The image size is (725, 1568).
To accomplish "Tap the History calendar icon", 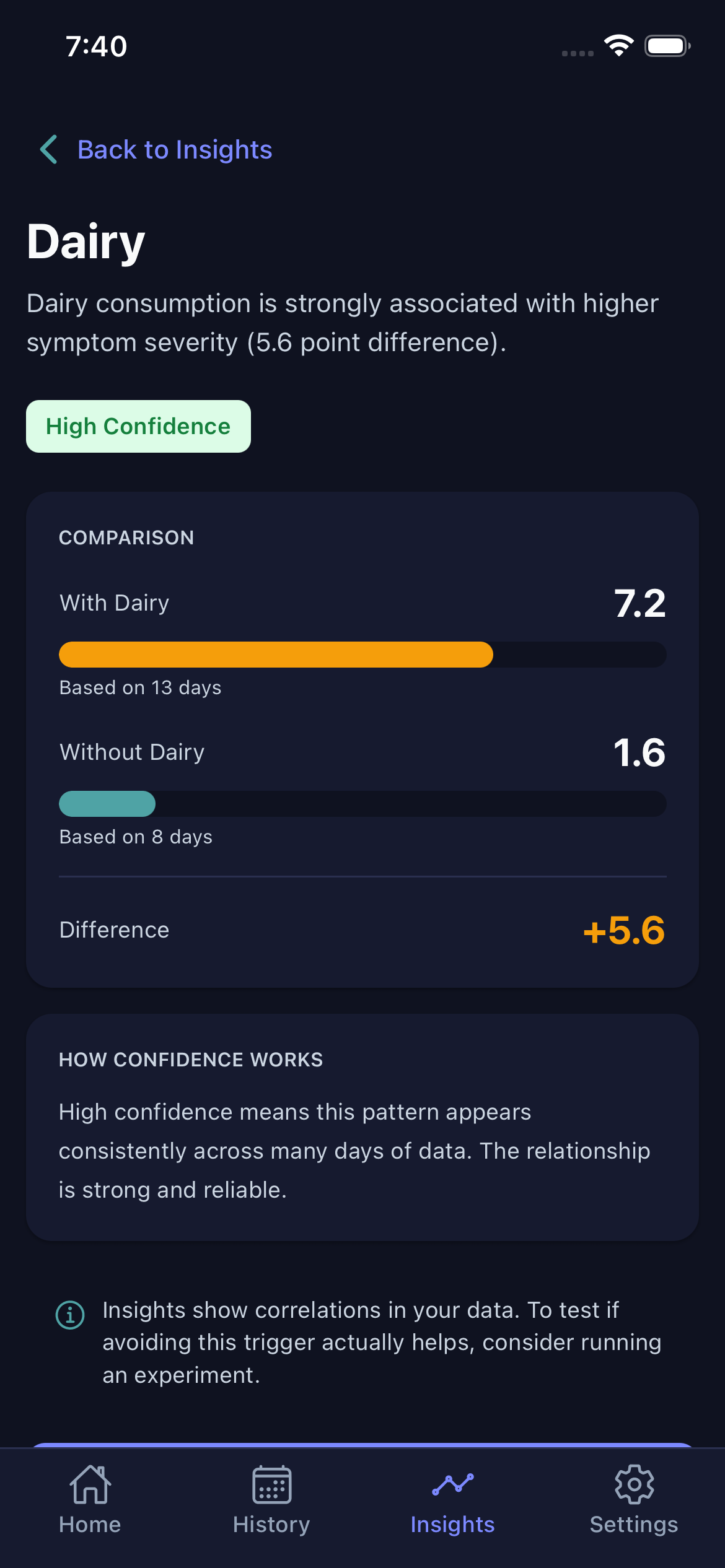I will click(x=271, y=1484).
